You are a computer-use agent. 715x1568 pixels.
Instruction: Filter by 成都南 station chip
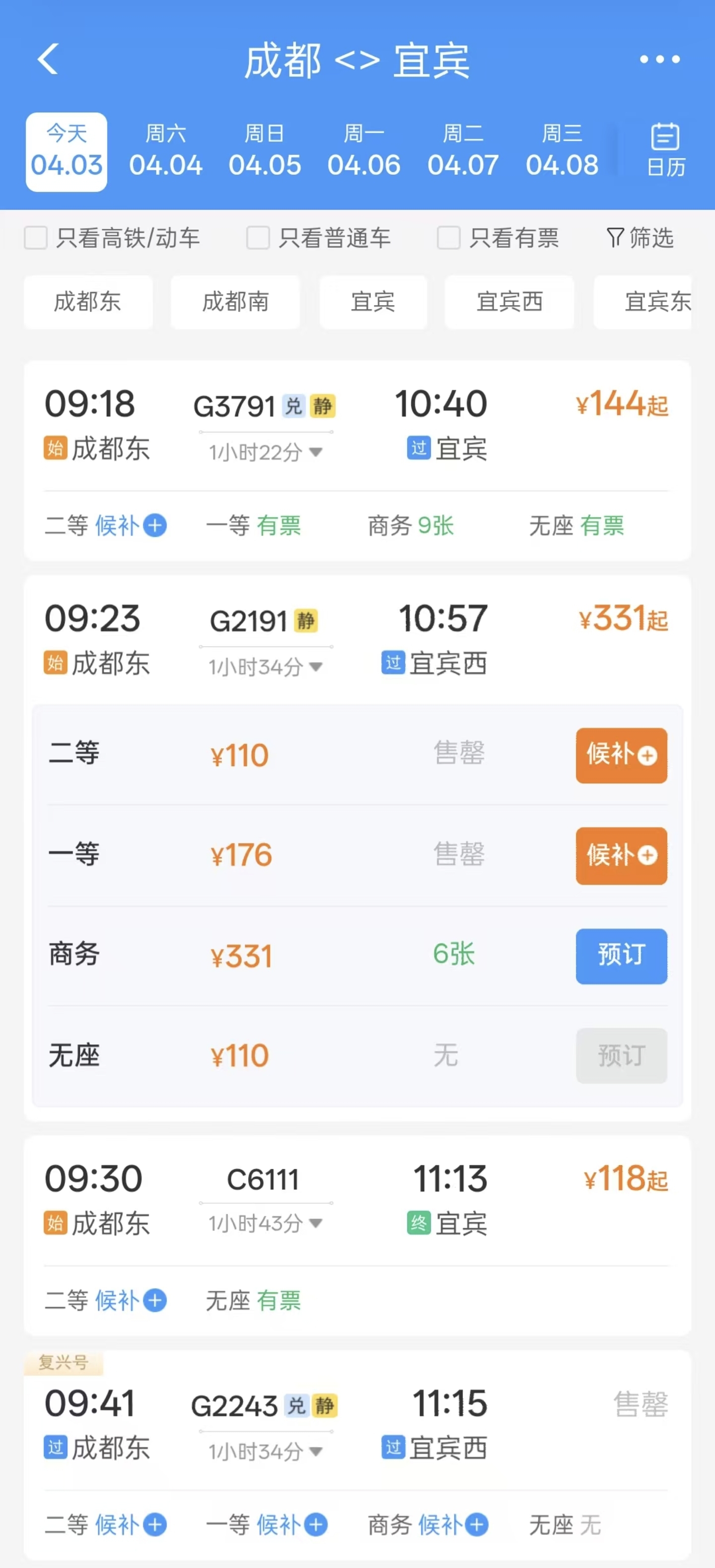click(x=235, y=302)
